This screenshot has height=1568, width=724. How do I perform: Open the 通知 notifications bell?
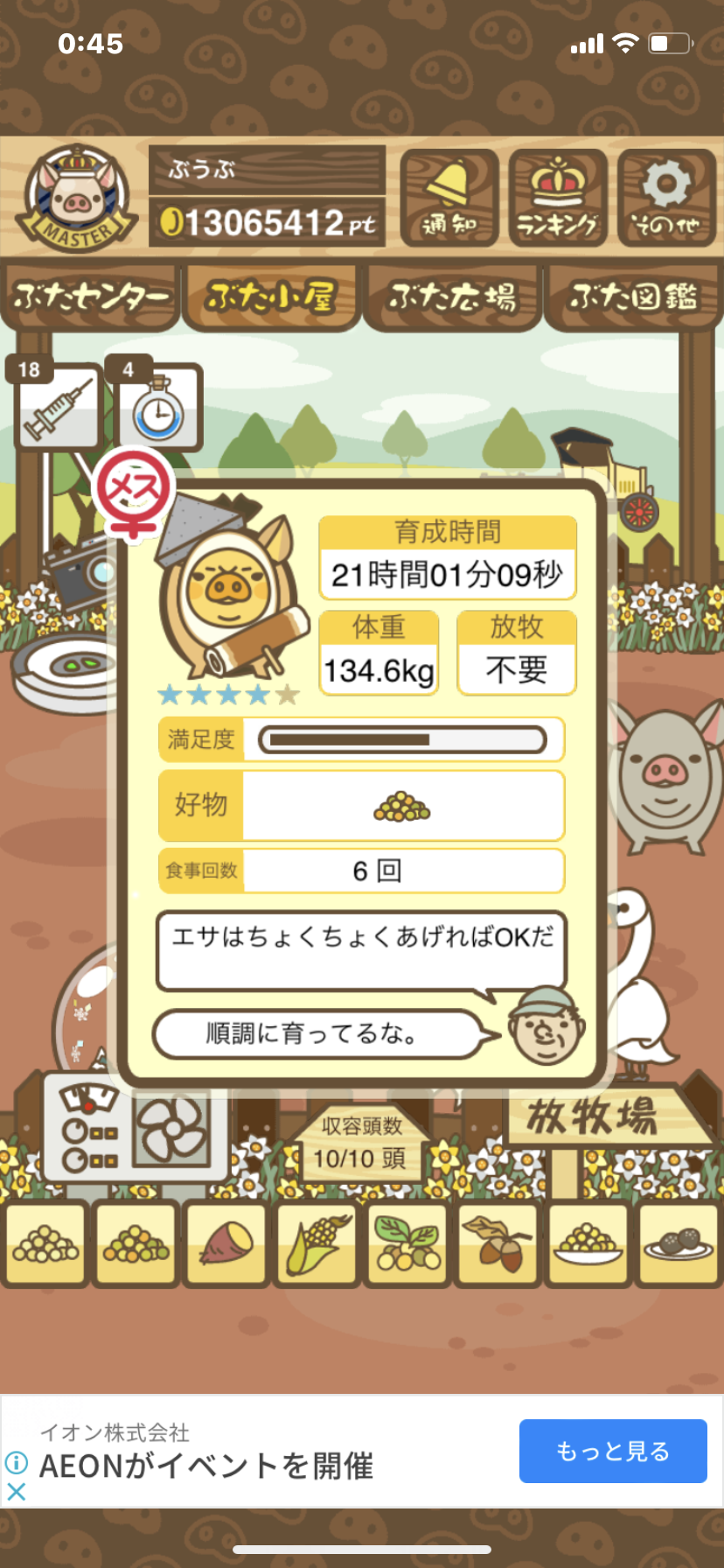pyautogui.click(x=449, y=199)
